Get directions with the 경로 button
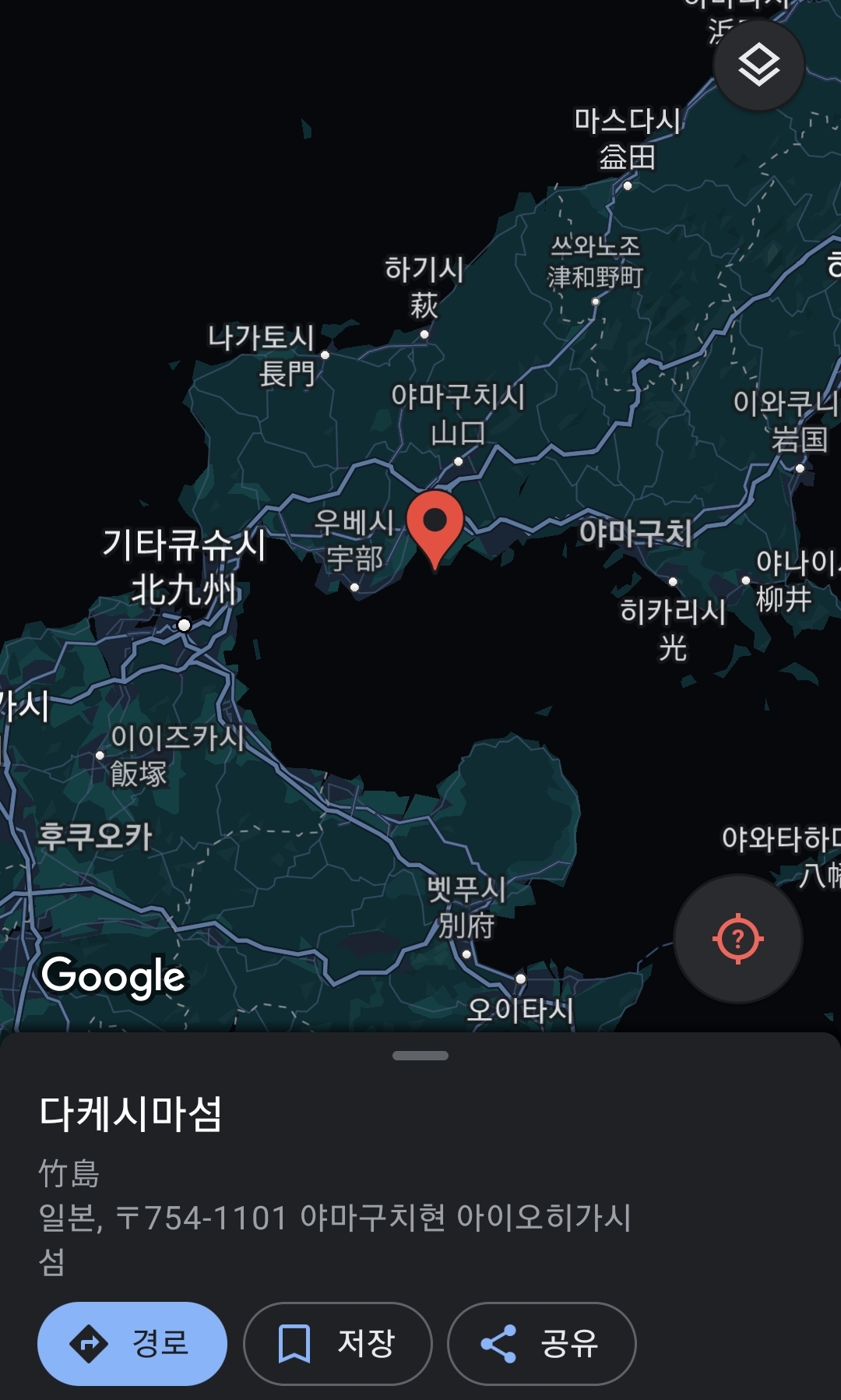This screenshot has height=1400, width=841. (x=132, y=1343)
